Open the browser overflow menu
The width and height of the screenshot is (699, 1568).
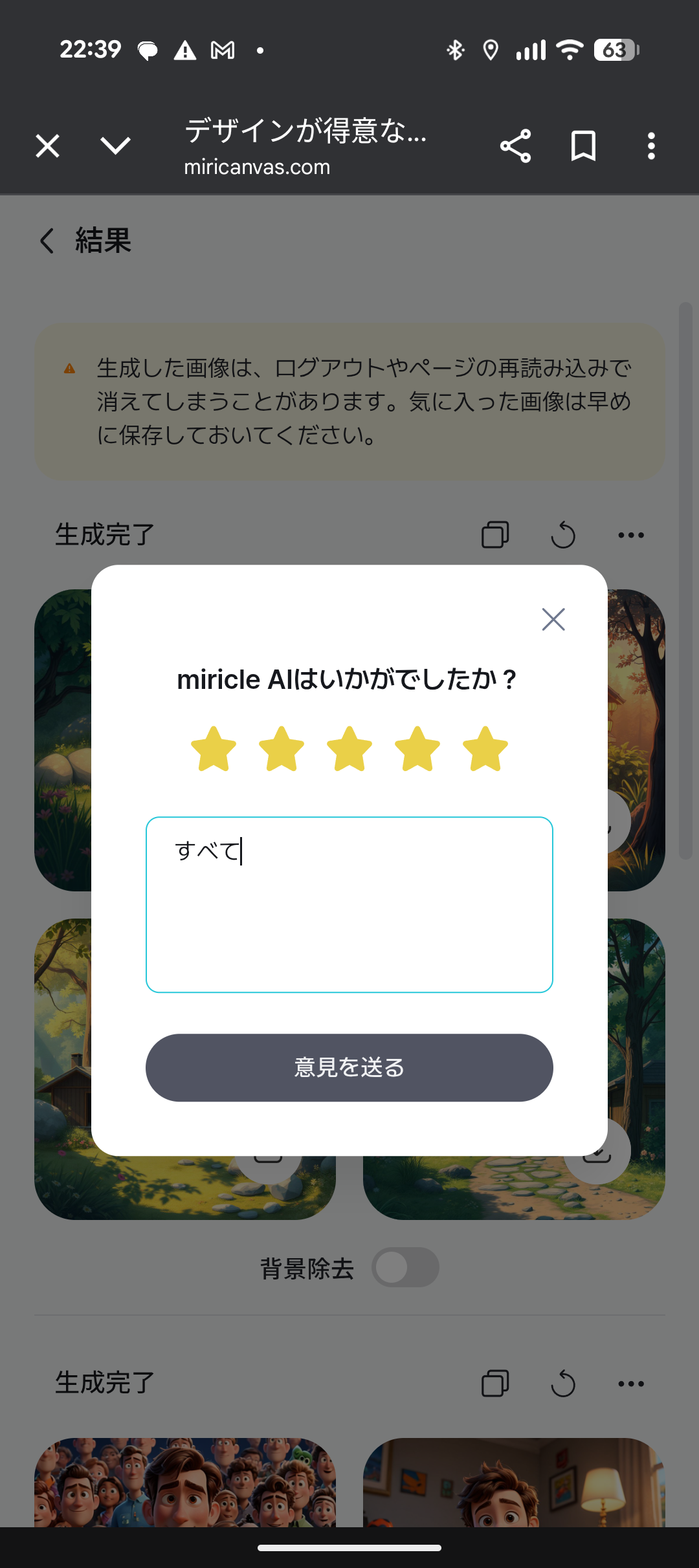click(x=651, y=146)
